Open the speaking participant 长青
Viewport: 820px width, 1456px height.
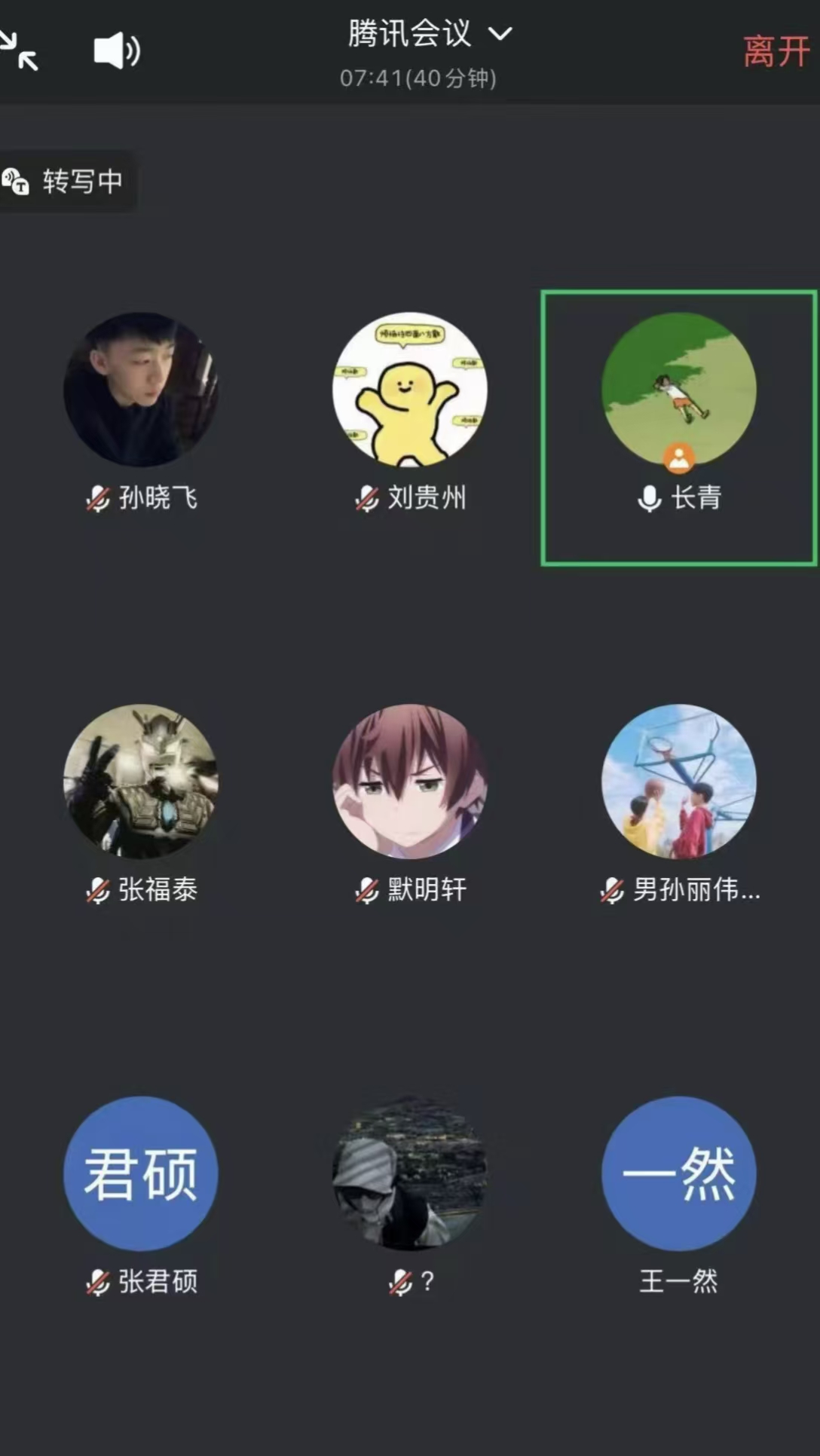point(679,390)
